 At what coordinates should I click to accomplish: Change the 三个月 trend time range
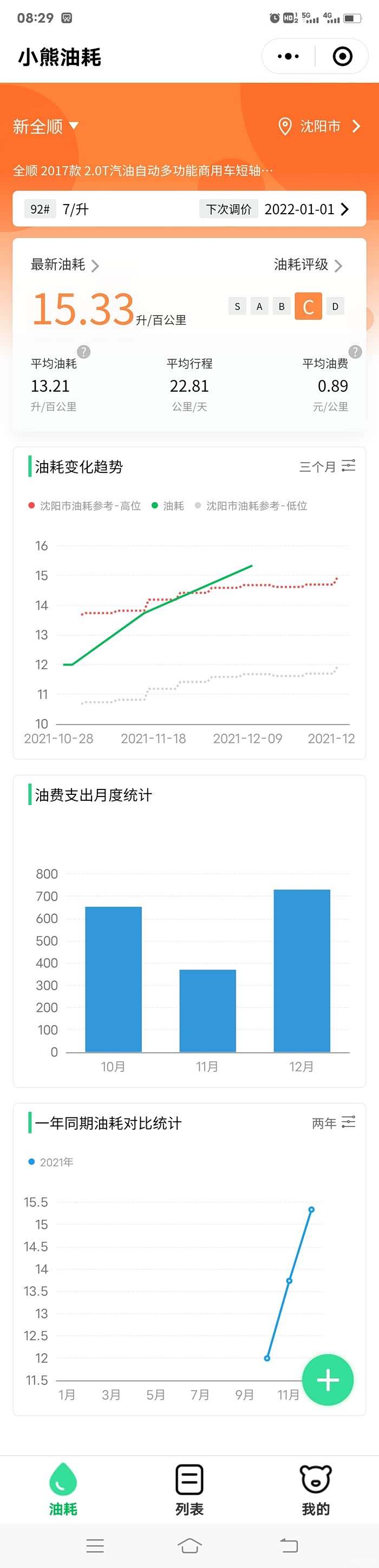click(327, 466)
